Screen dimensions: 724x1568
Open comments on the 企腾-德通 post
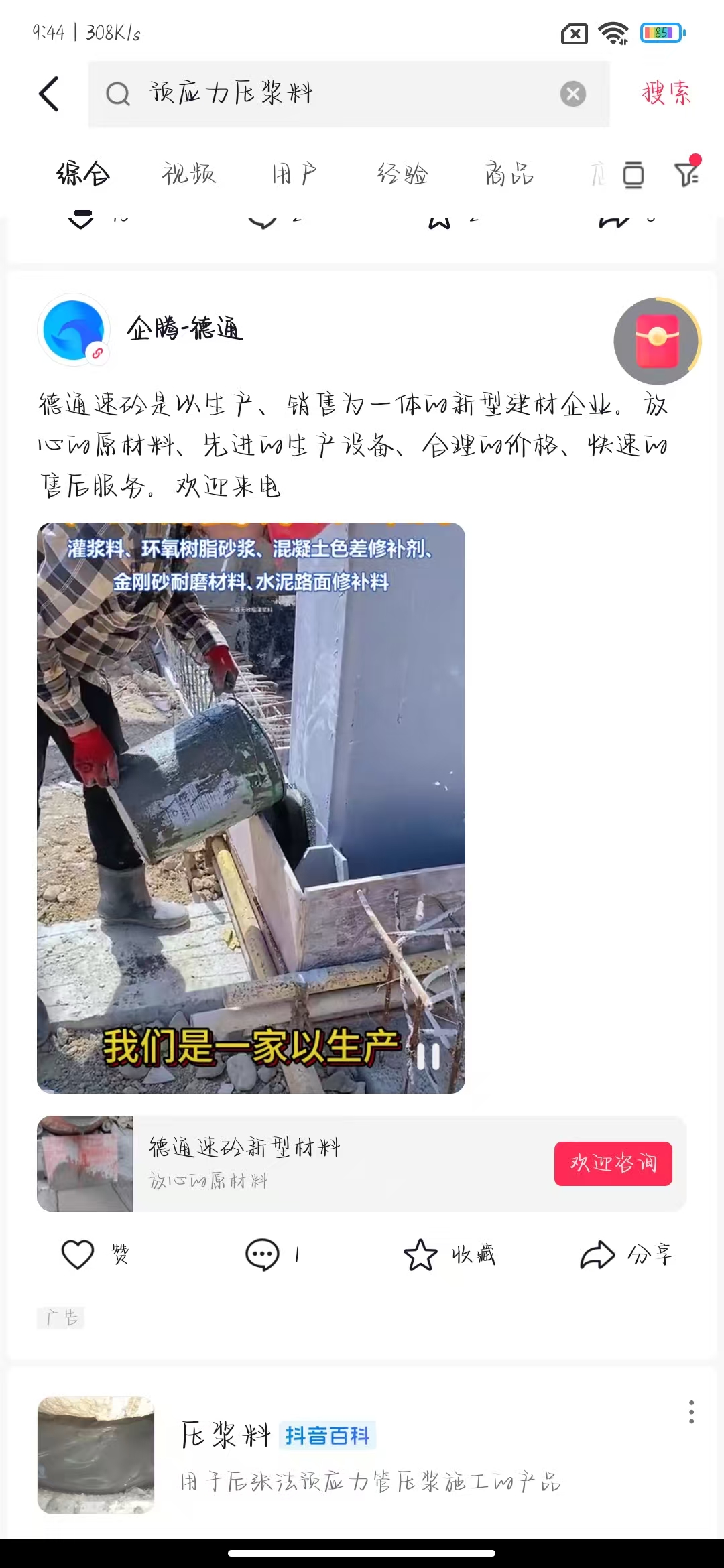(x=263, y=1254)
